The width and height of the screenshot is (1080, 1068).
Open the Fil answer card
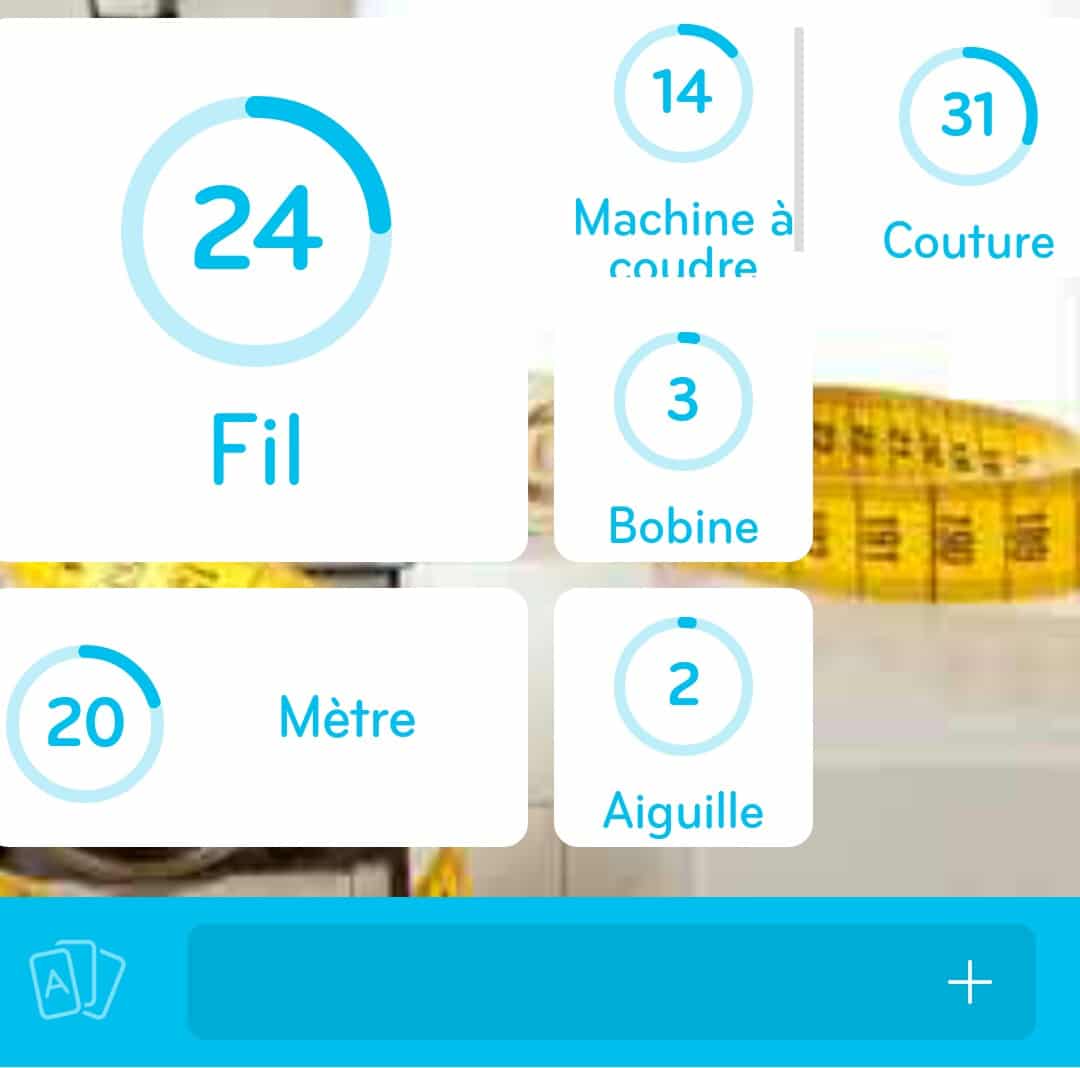[256, 290]
